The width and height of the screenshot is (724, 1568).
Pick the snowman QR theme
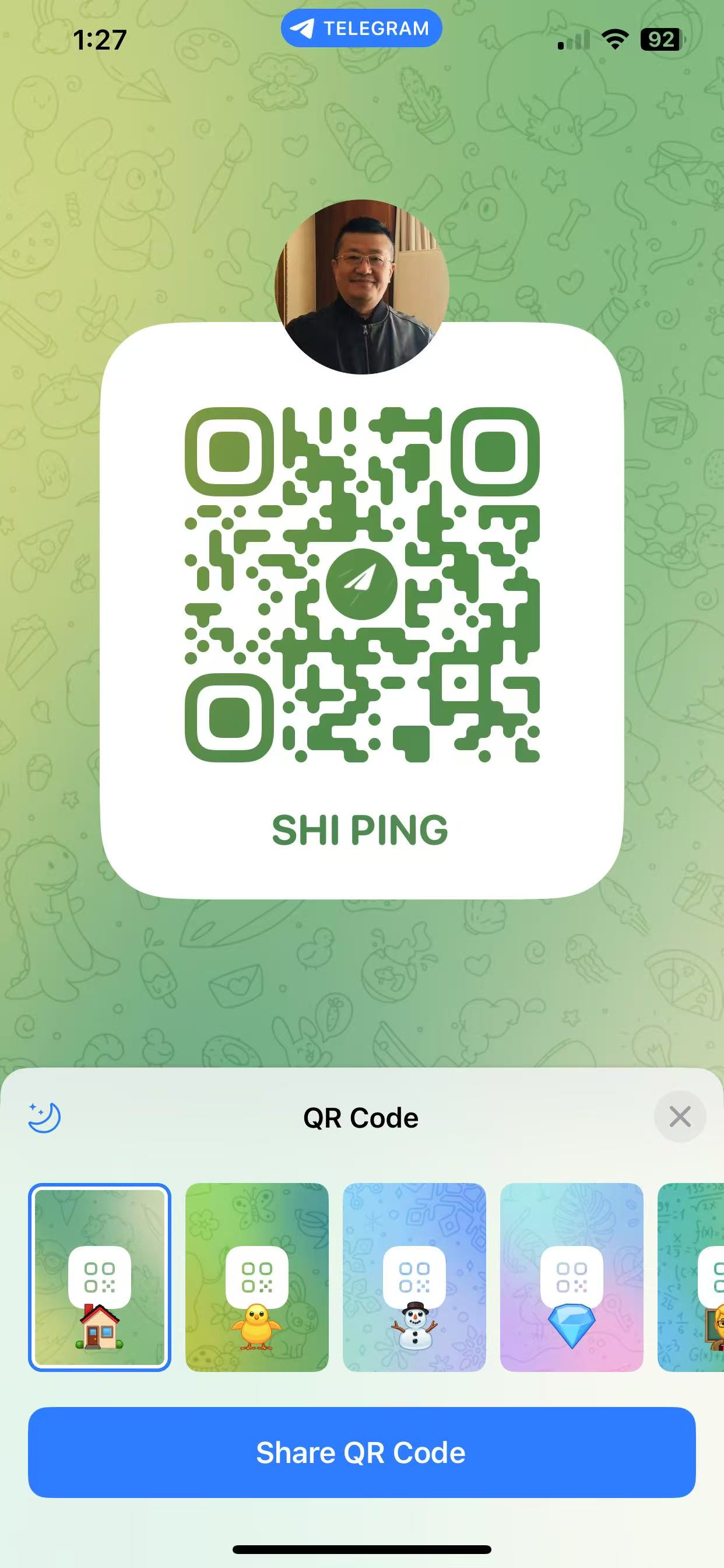414,1277
